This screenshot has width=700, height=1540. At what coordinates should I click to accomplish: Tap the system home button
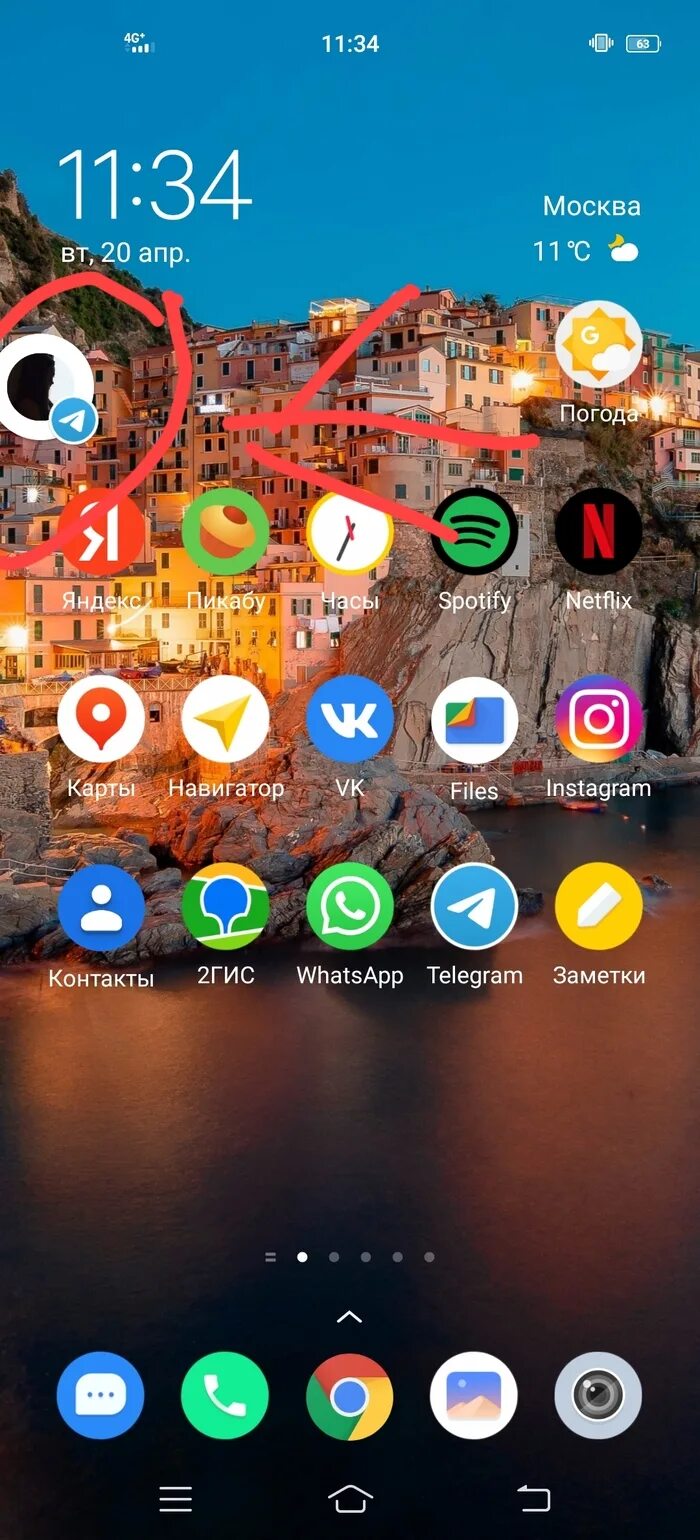tap(350, 1498)
